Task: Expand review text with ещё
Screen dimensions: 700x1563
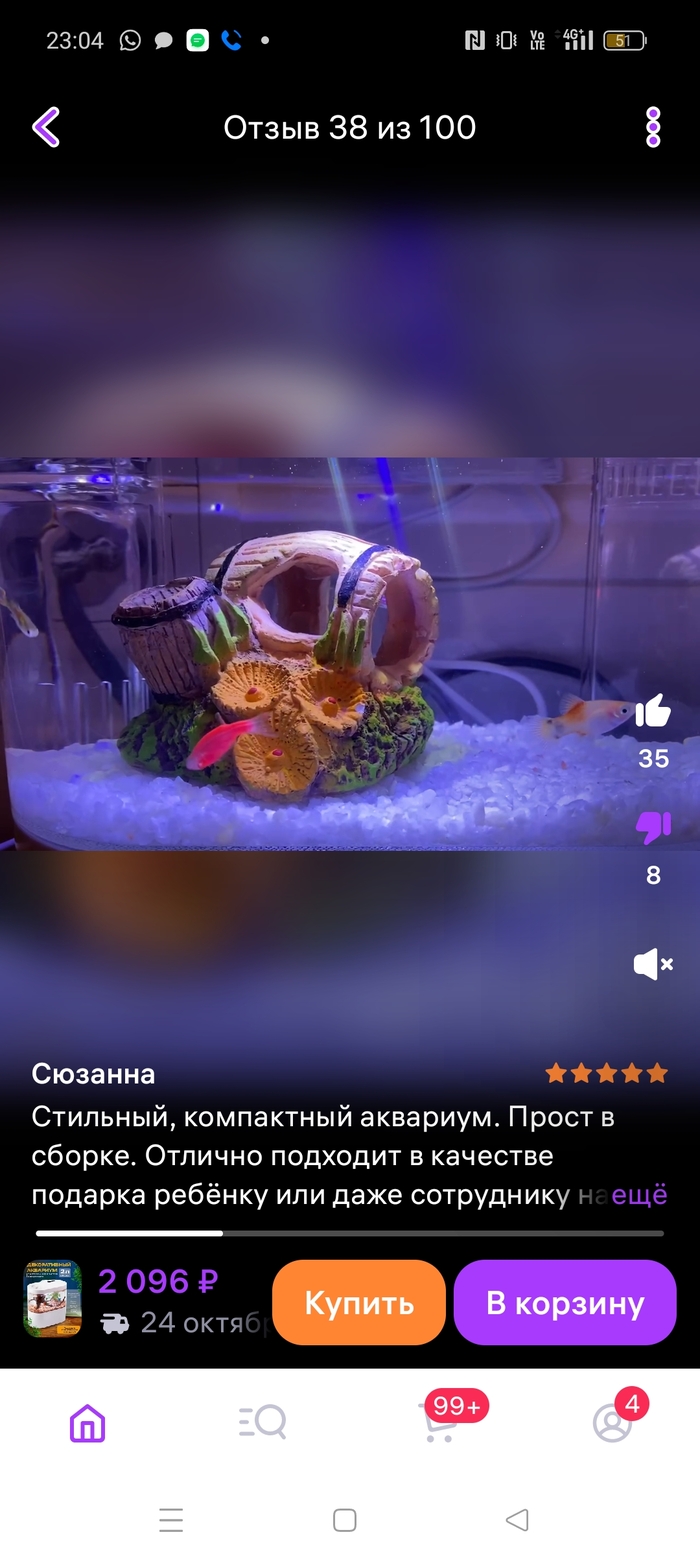Action: click(639, 1195)
